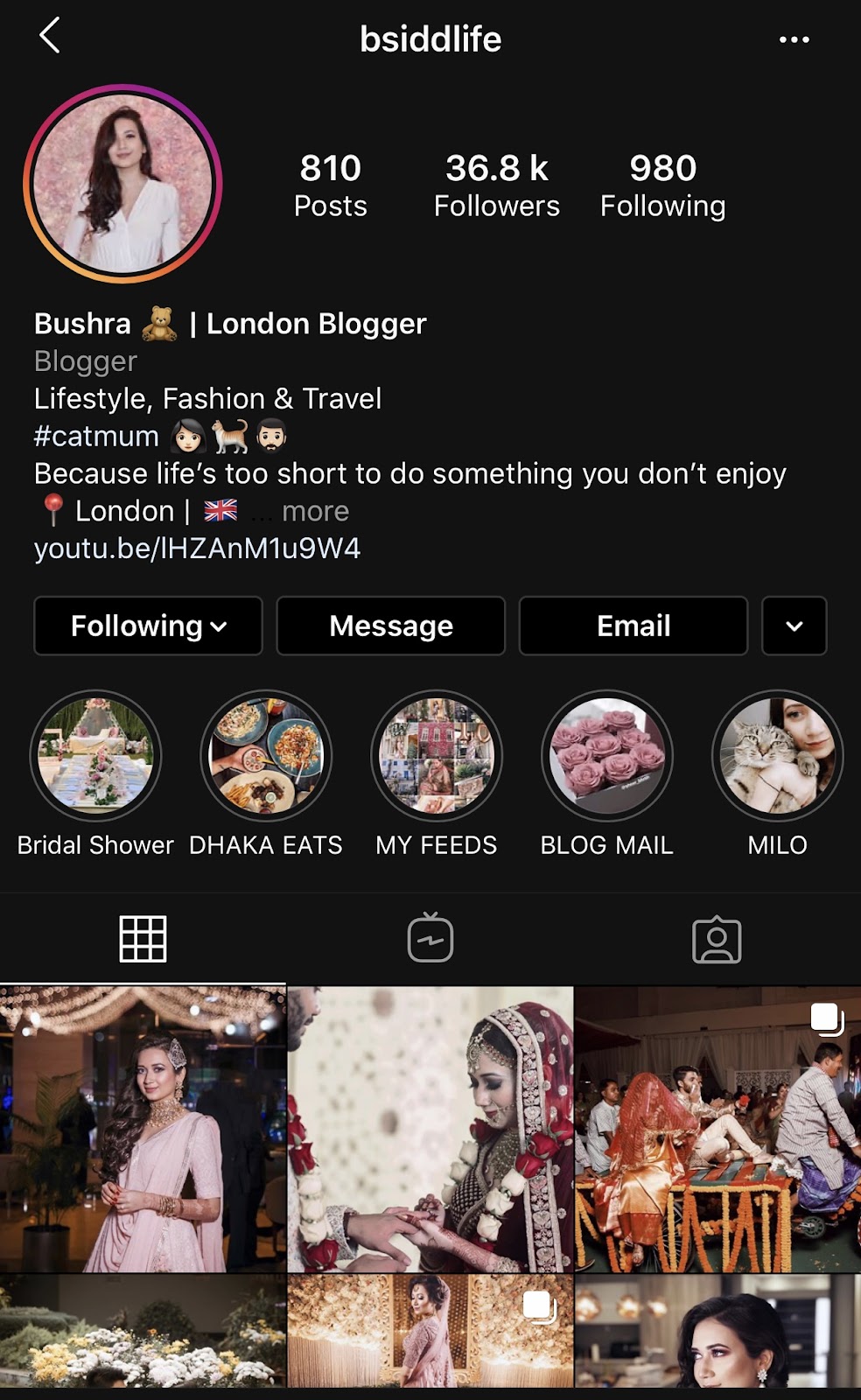The width and height of the screenshot is (861, 1400).
Task: Tap the Email contact button
Action: 633,626
